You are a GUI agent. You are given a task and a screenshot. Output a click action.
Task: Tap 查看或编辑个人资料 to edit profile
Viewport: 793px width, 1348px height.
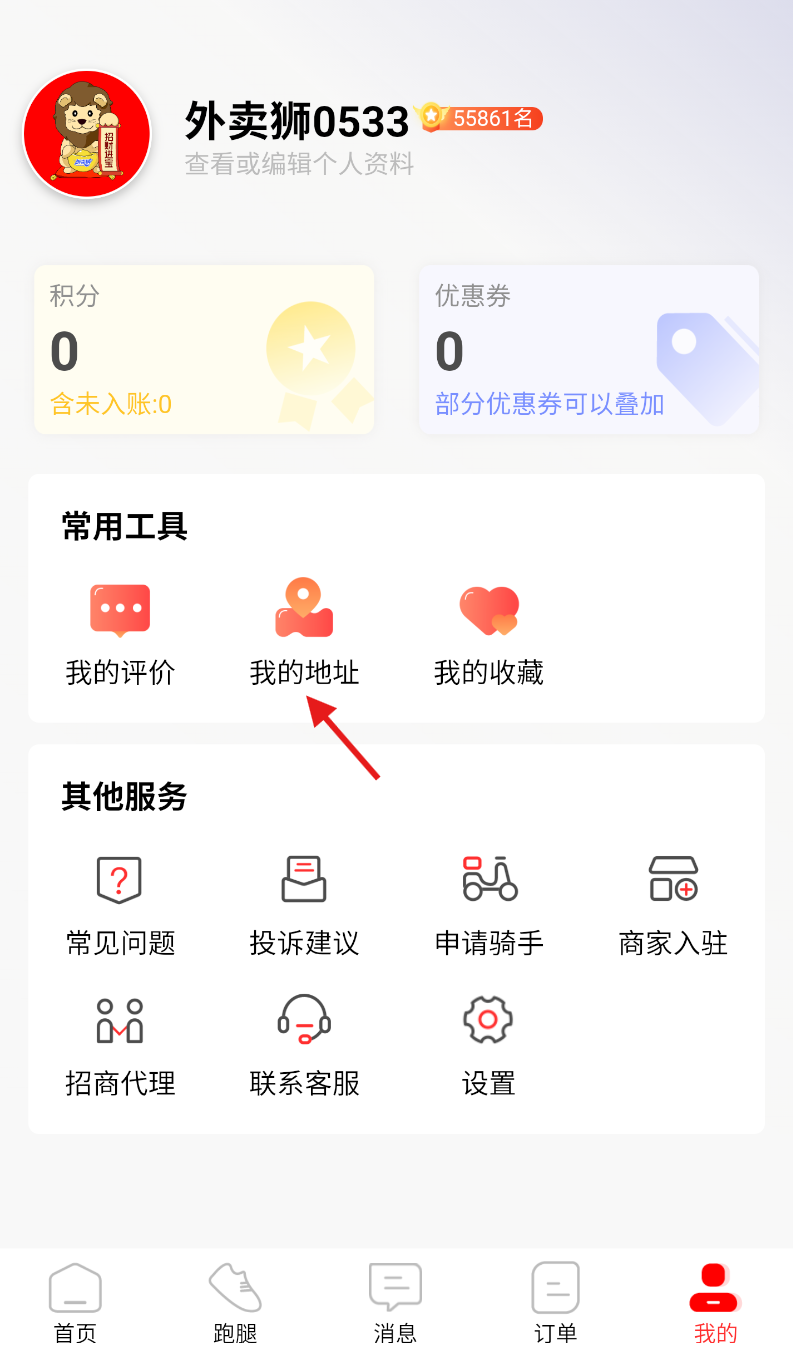pyautogui.click(x=299, y=164)
